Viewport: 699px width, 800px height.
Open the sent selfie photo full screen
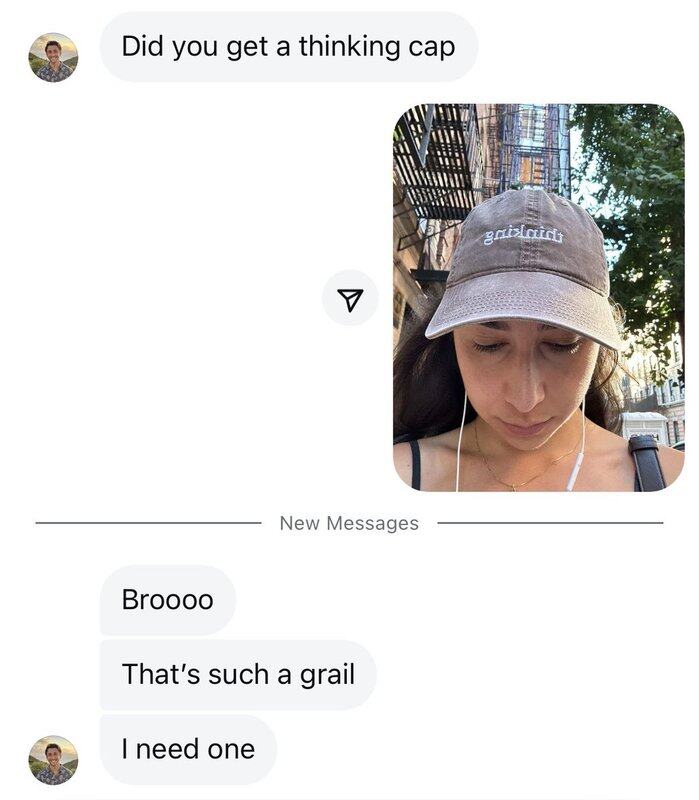tap(538, 298)
